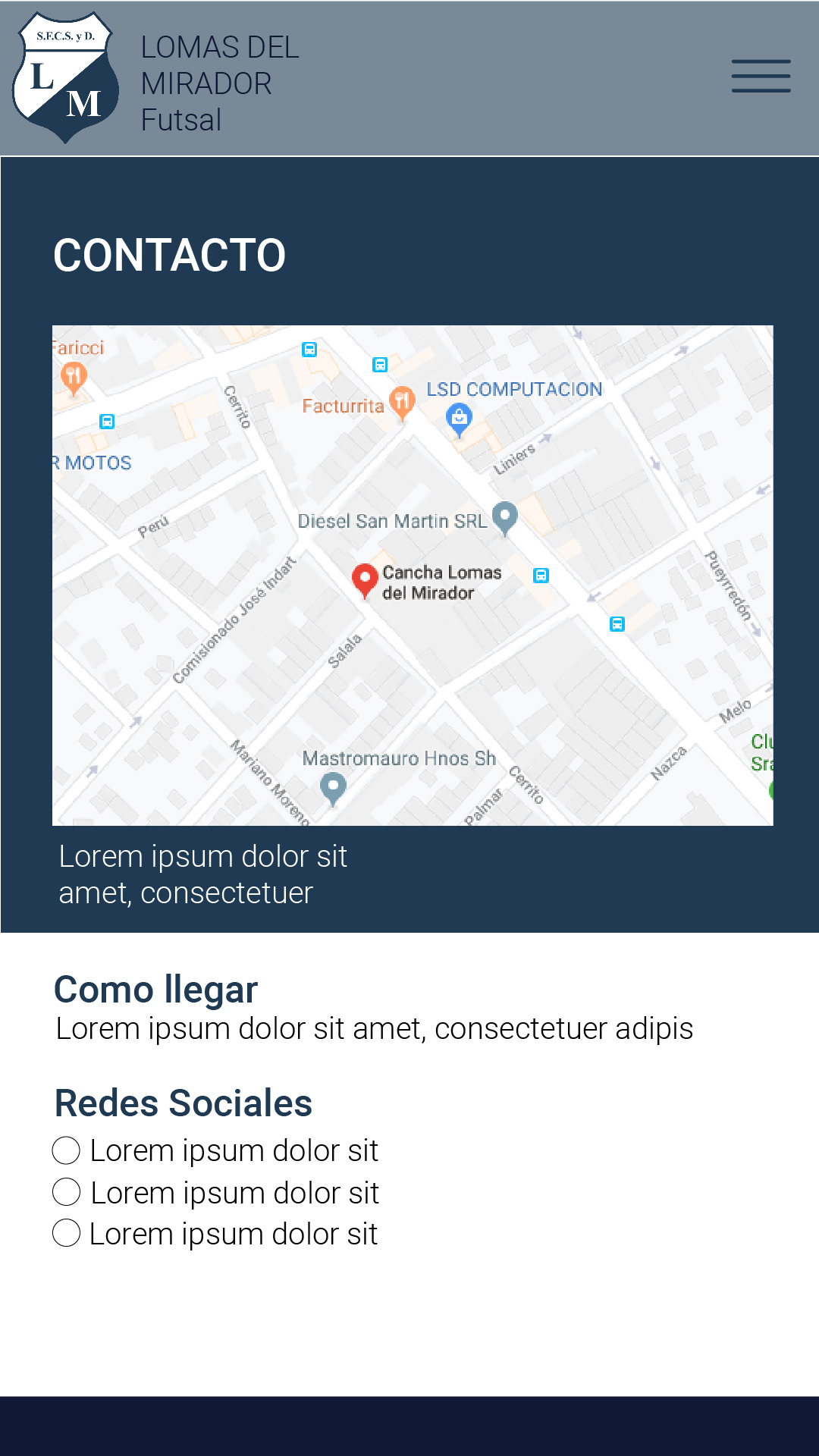The width and height of the screenshot is (819, 1456).
Task: Open the LSD Computacion shopping marker
Action: pyautogui.click(x=459, y=417)
